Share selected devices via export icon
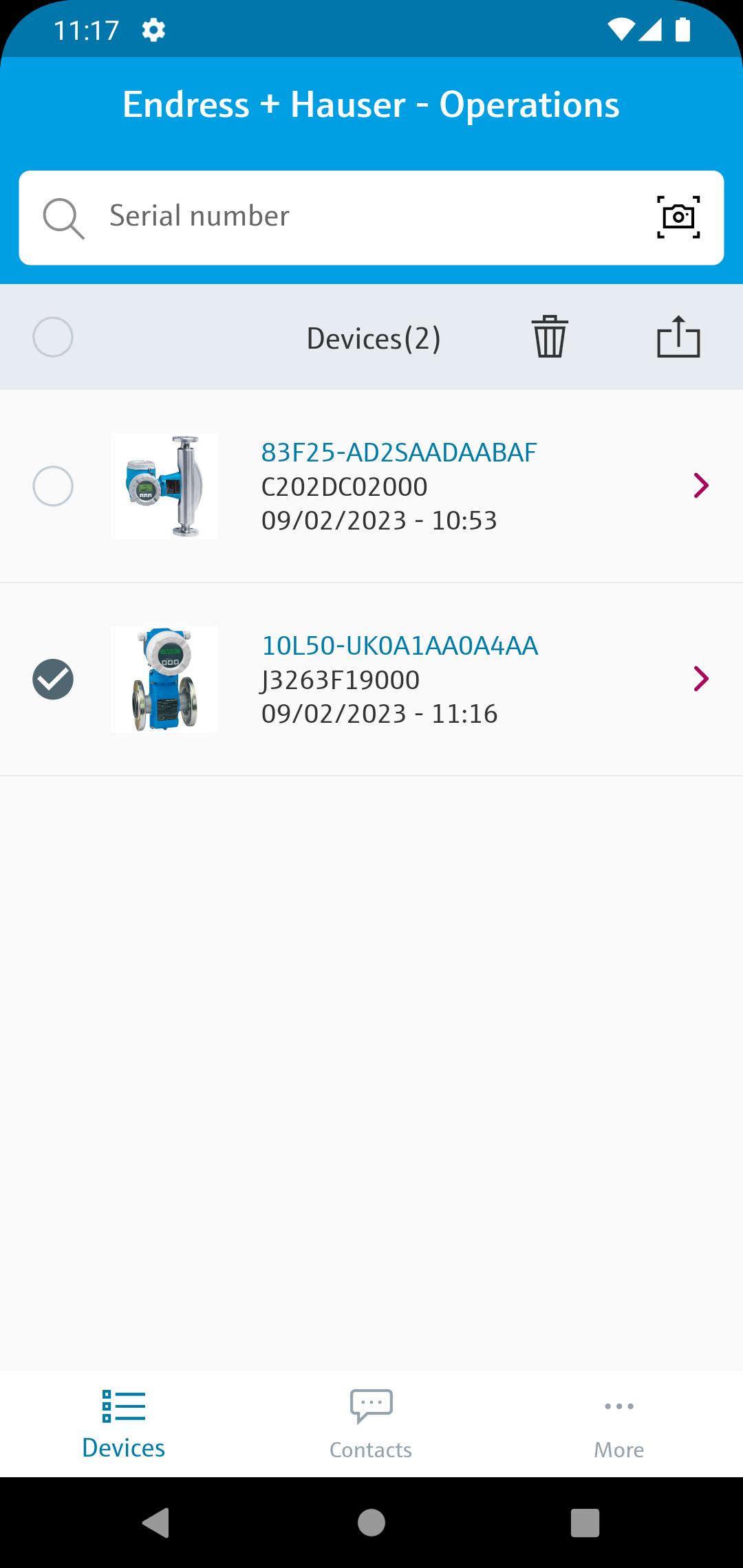 coord(678,337)
